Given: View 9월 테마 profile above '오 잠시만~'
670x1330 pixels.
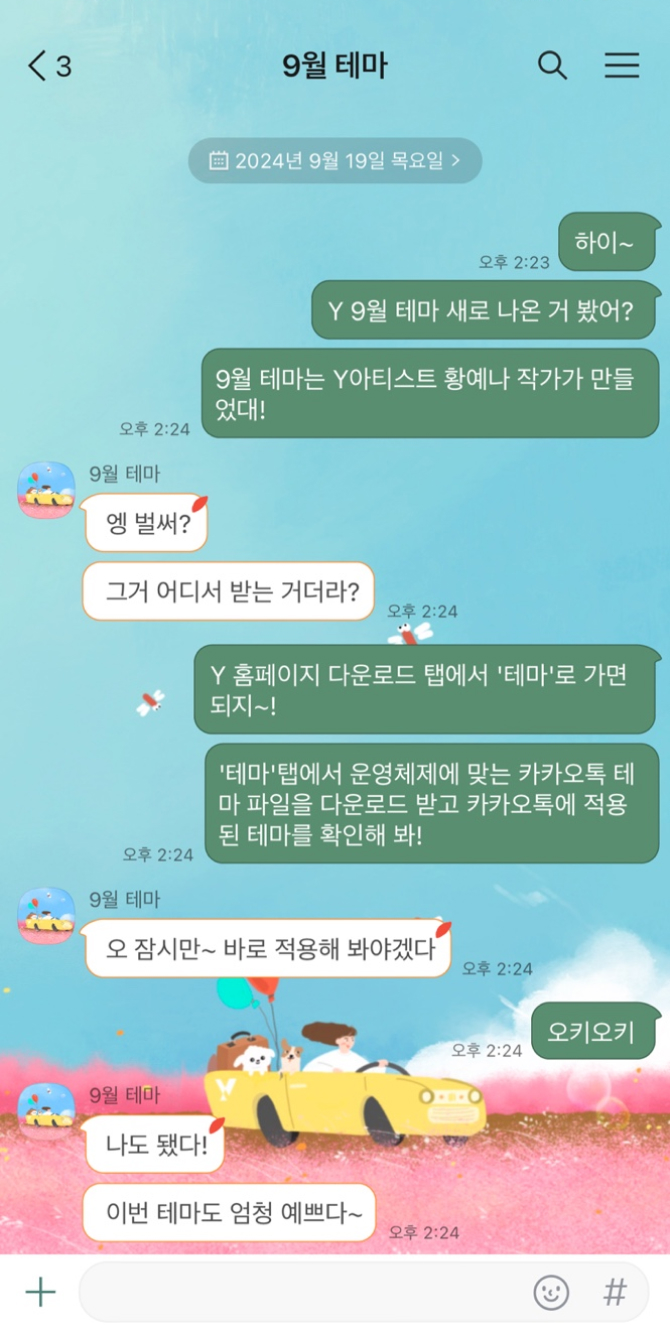Looking at the screenshot, I should pos(47,915).
